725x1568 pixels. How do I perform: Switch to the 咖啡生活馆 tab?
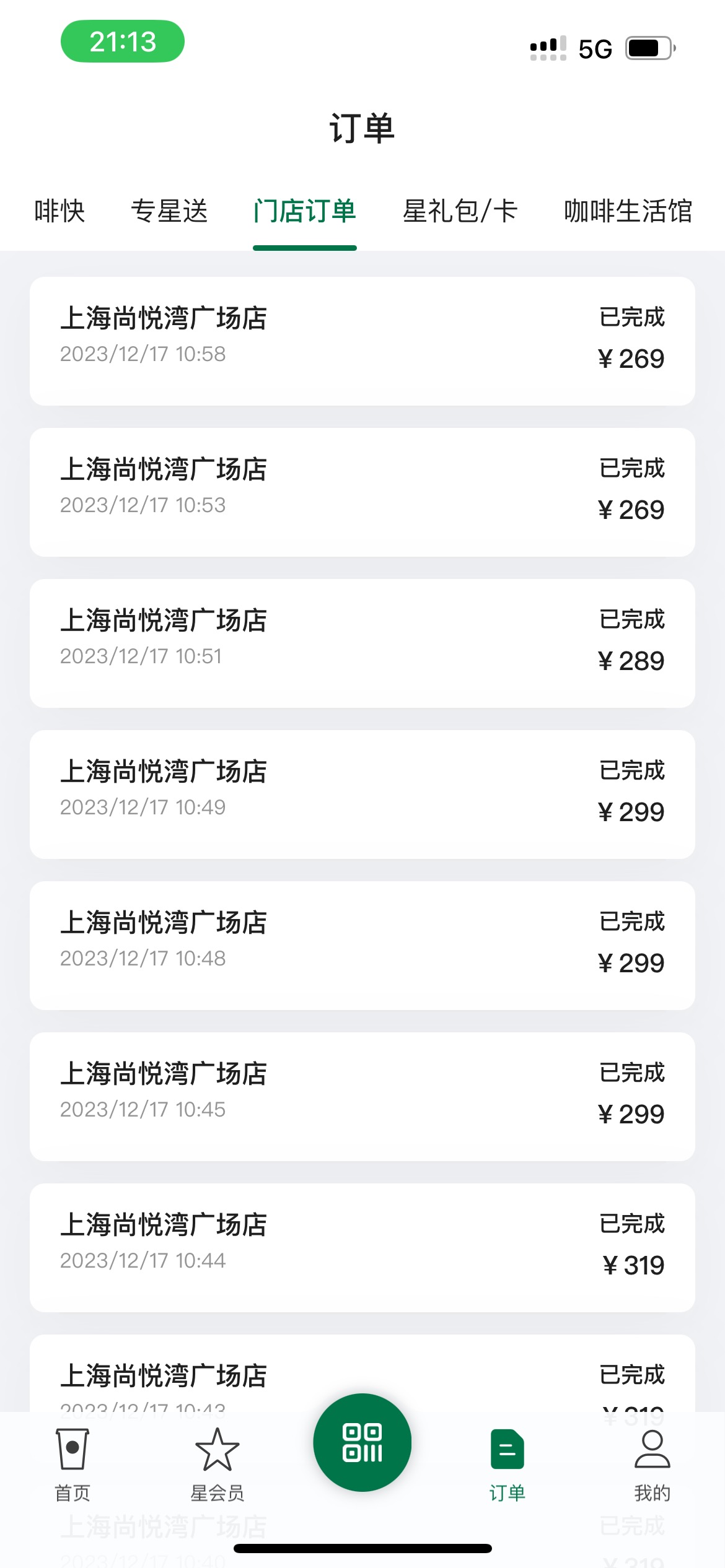pyautogui.click(x=628, y=211)
